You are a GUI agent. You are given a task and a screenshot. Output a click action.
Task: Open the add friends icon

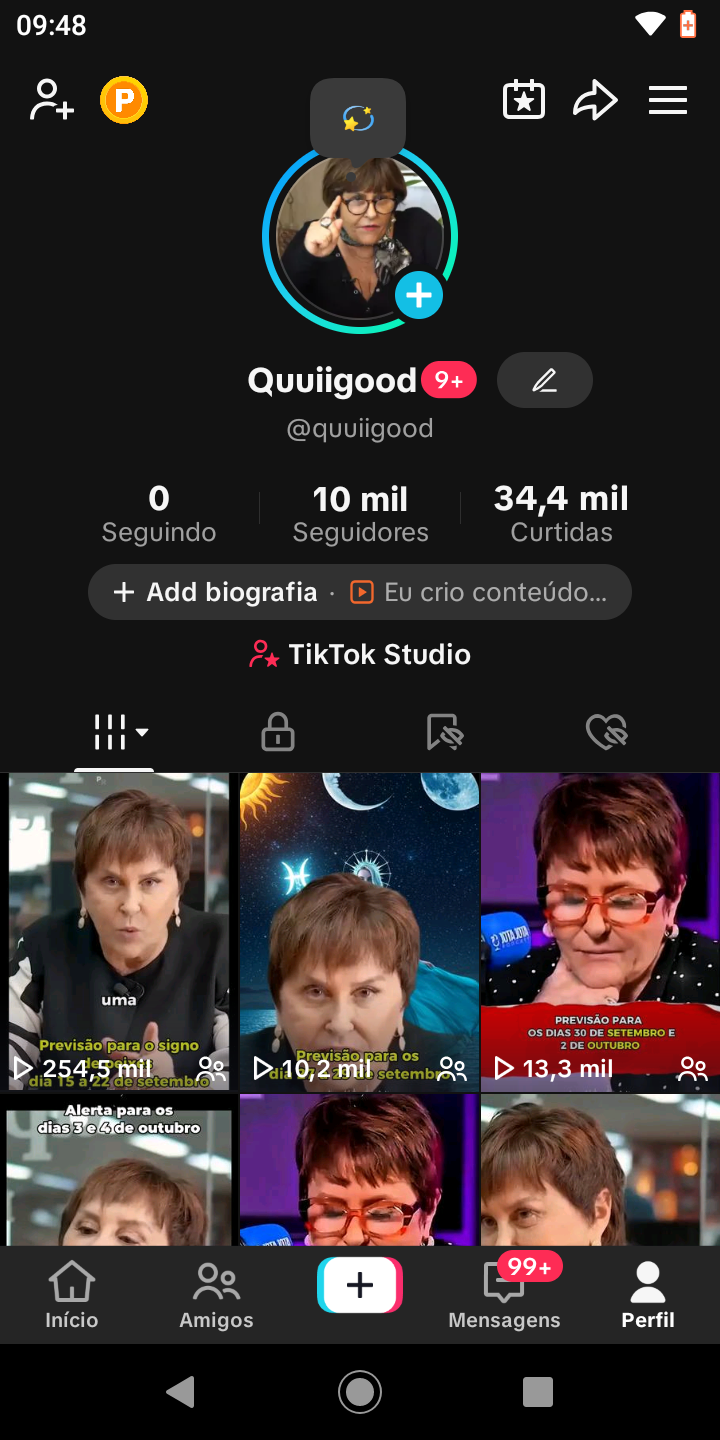[x=52, y=101]
